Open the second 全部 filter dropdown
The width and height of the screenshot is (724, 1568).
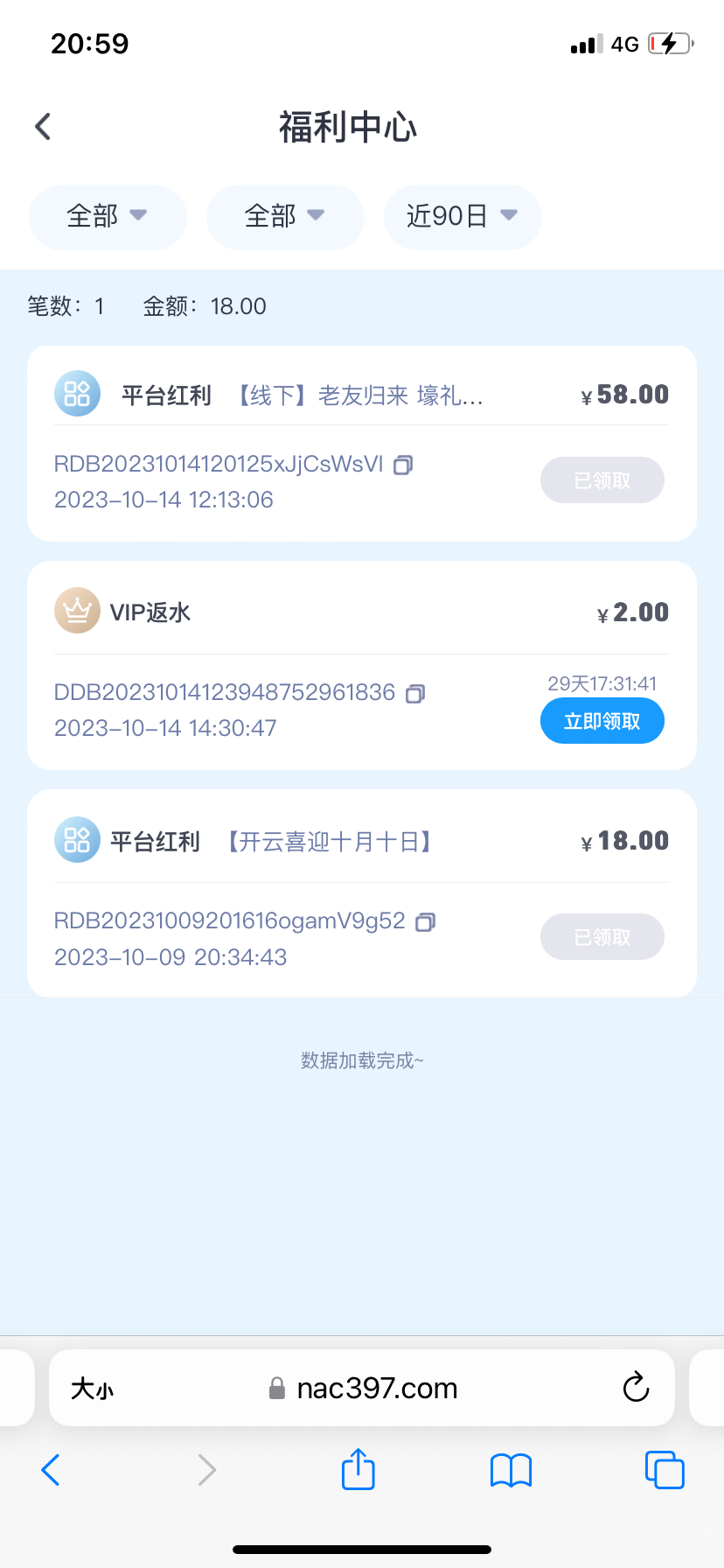pos(285,216)
